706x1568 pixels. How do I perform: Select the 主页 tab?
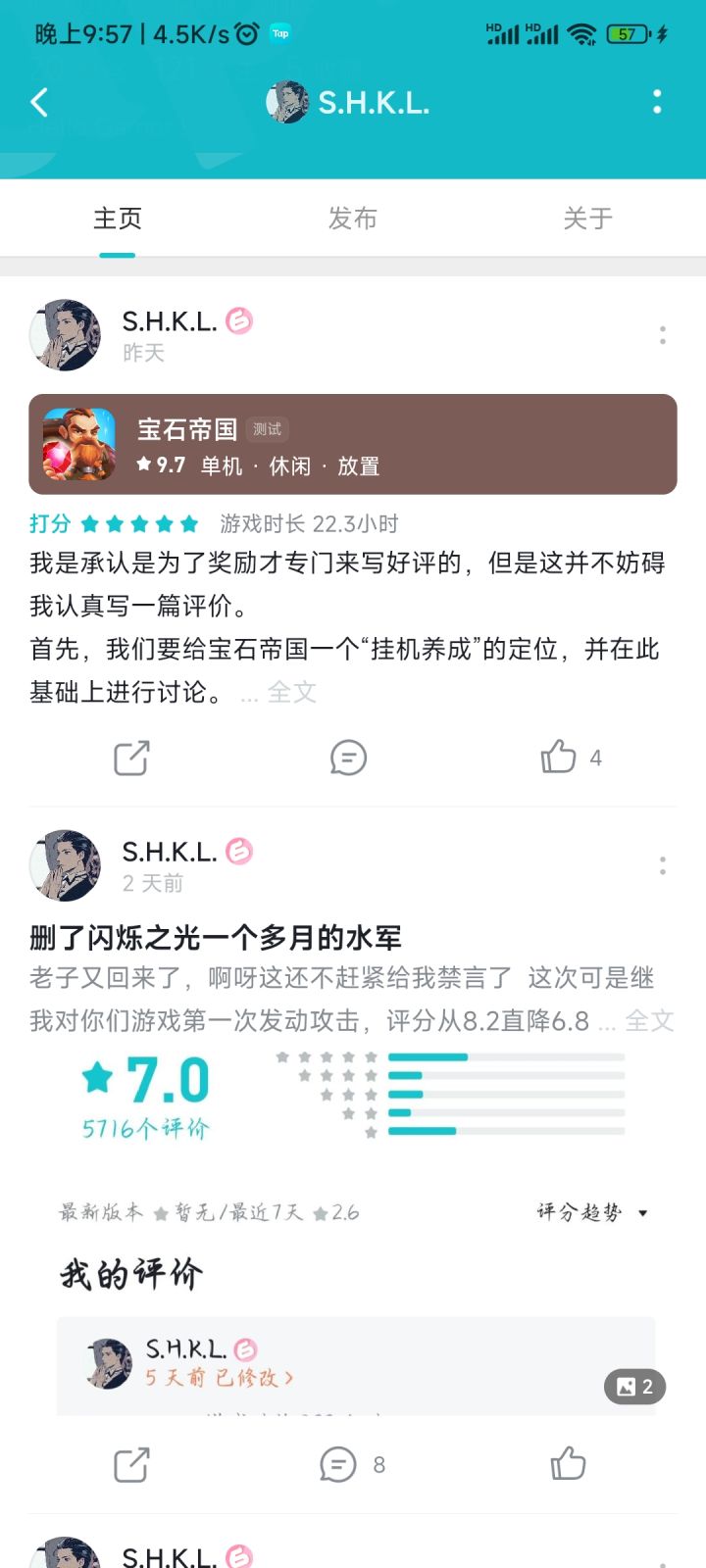(118, 219)
